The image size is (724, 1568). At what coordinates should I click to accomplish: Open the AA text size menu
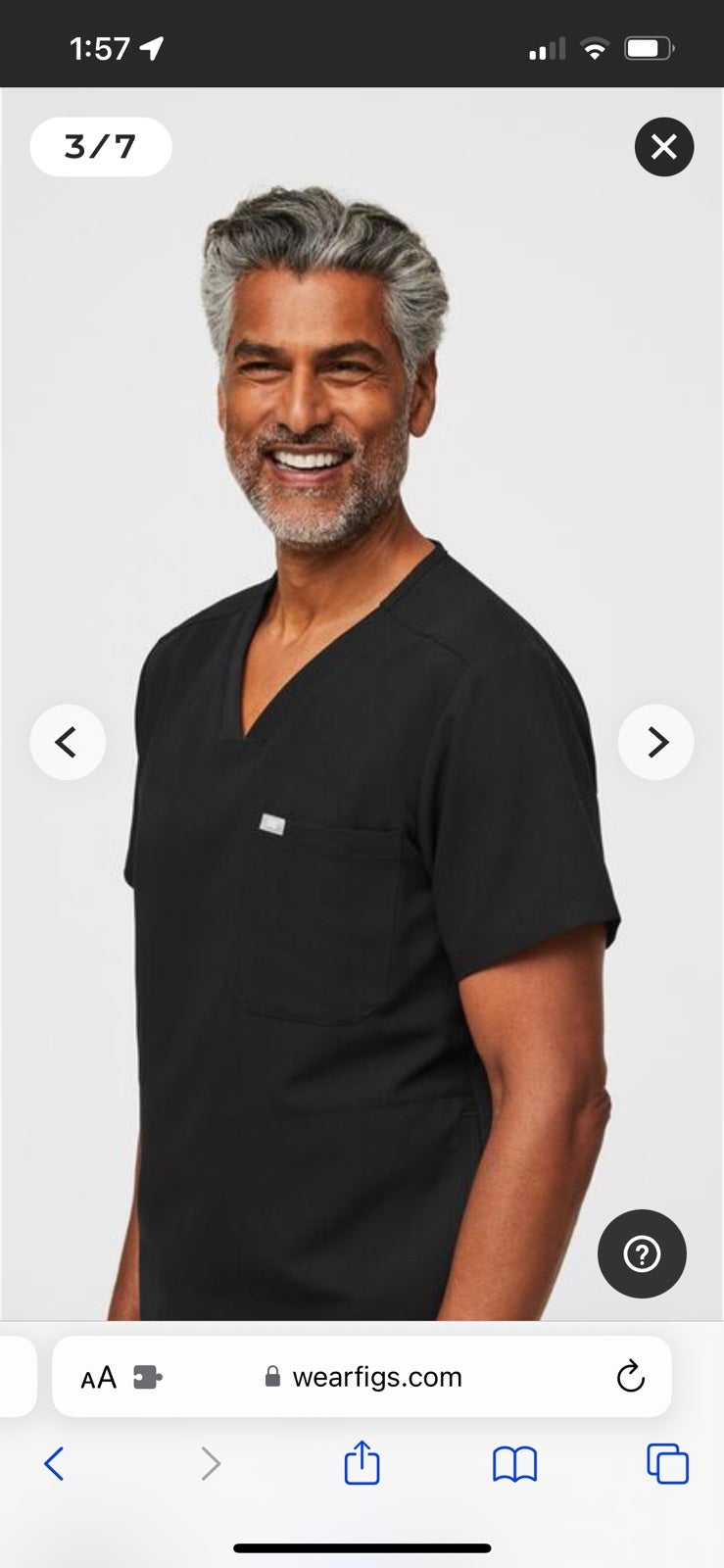(98, 1378)
